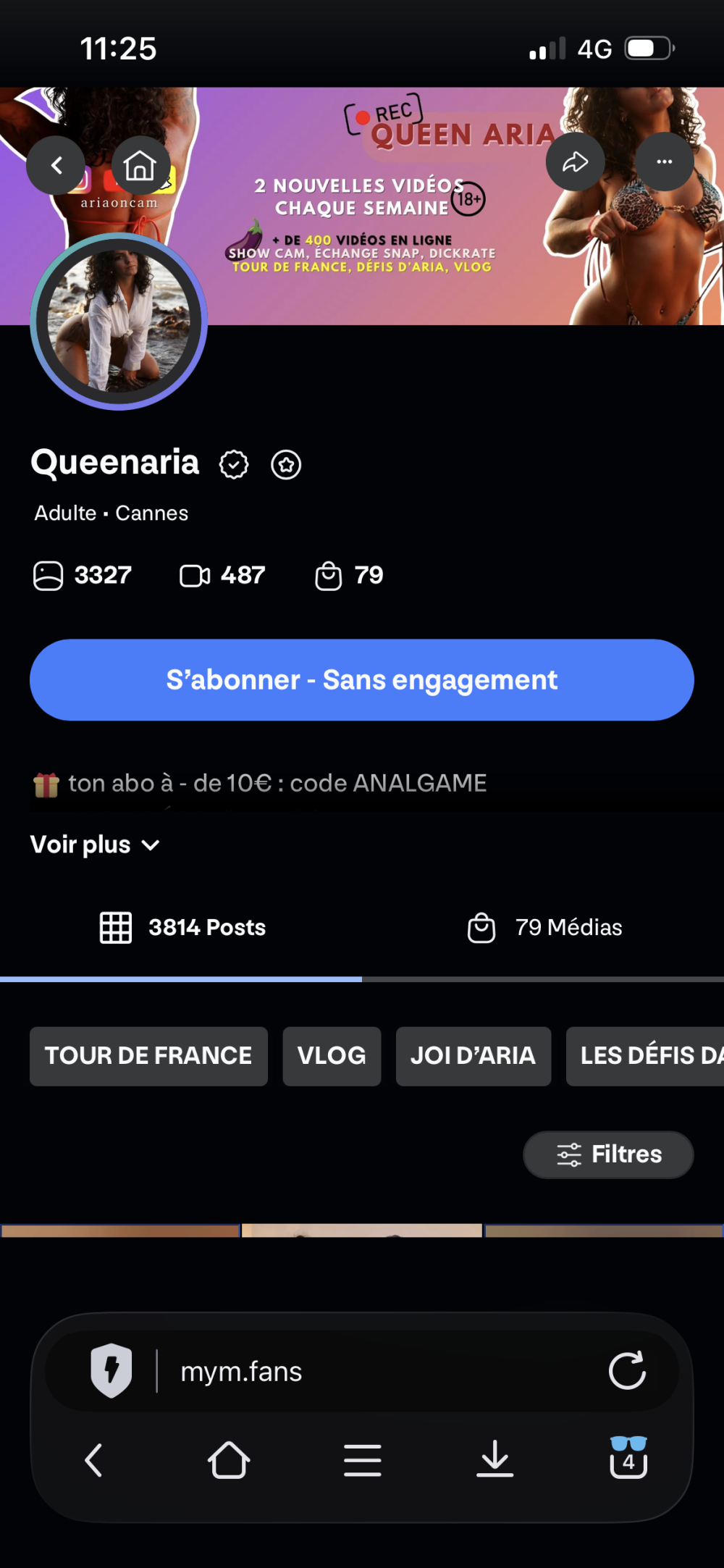The image size is (724, 1568).
Task: Select the TOUR DE FRANCE chip
Action: (x=148, y=1055)
